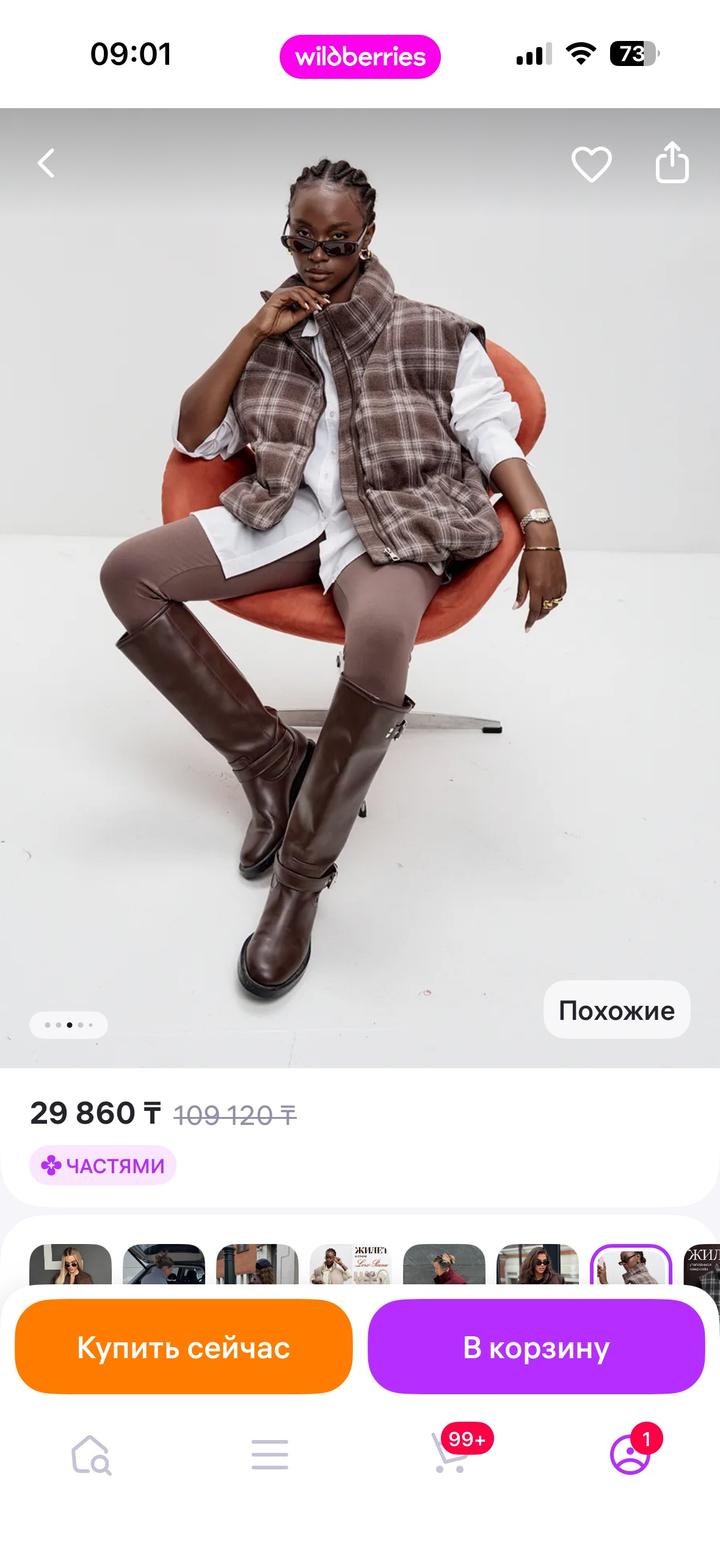Go back using the back arrow
Screen dimensions: 720x1561
(44, 163)
